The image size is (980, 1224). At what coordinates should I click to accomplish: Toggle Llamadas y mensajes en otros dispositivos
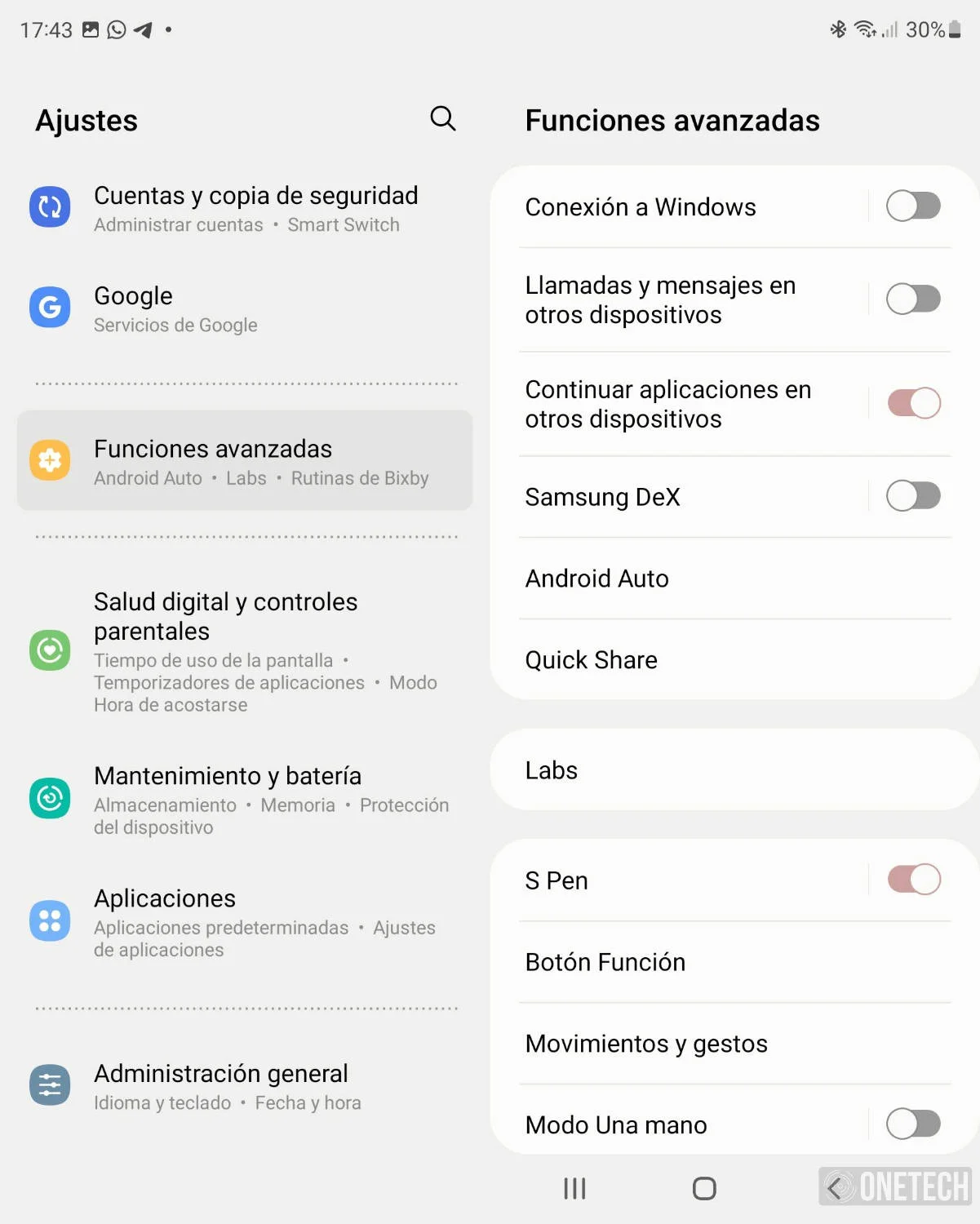(913, 299)
